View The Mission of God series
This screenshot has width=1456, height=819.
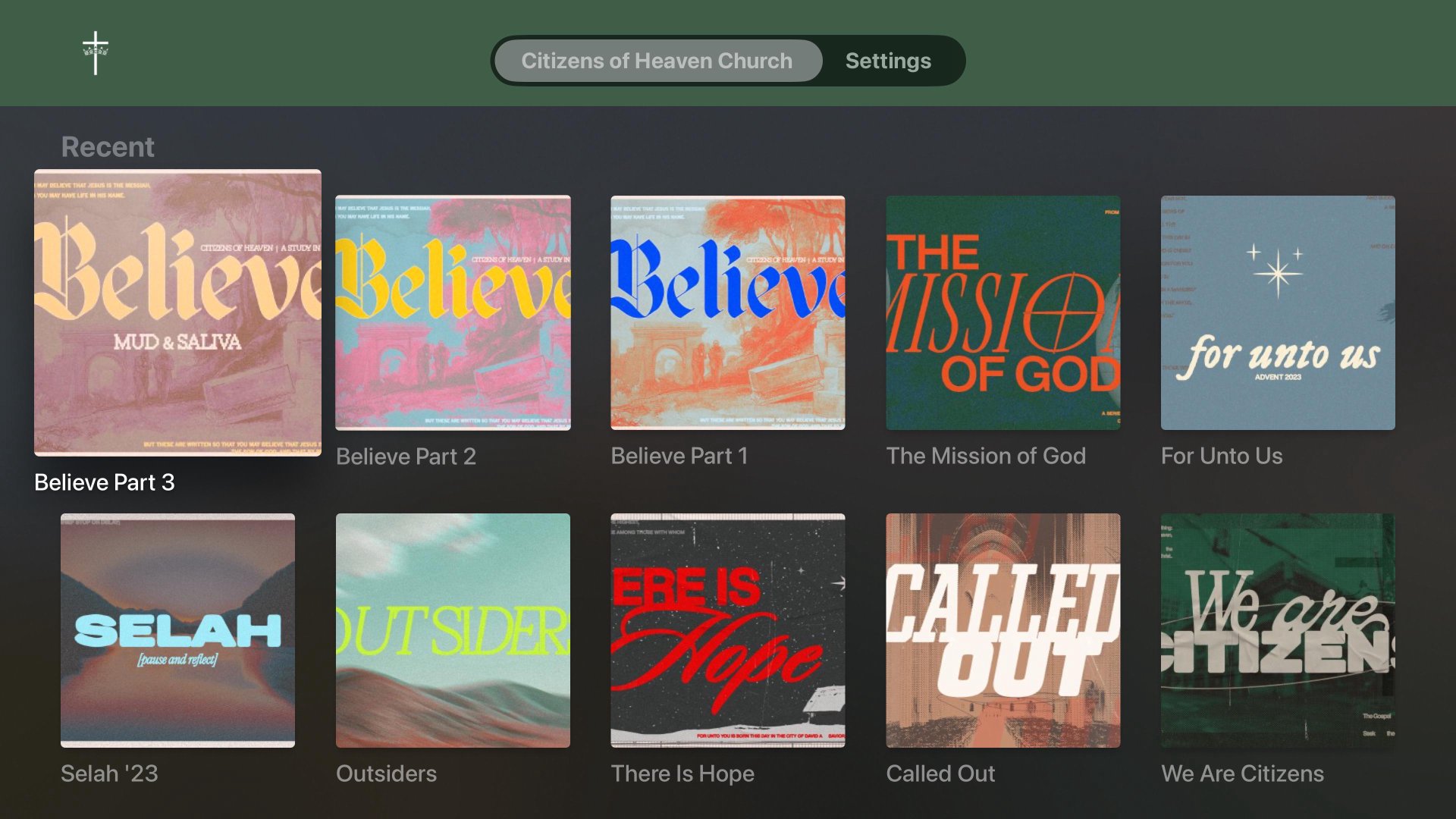1003,312
